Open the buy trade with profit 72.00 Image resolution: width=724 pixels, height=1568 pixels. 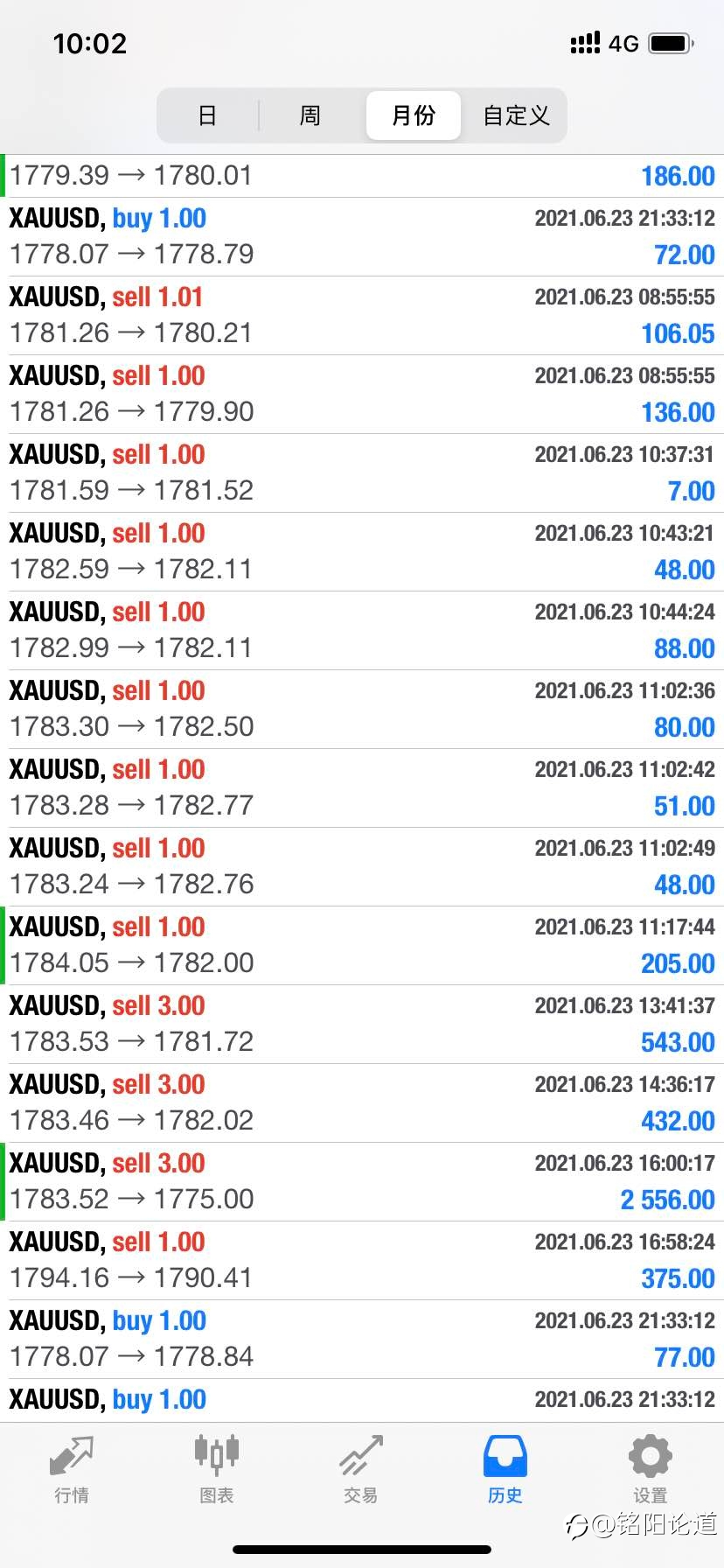click(x=362, y=237)
